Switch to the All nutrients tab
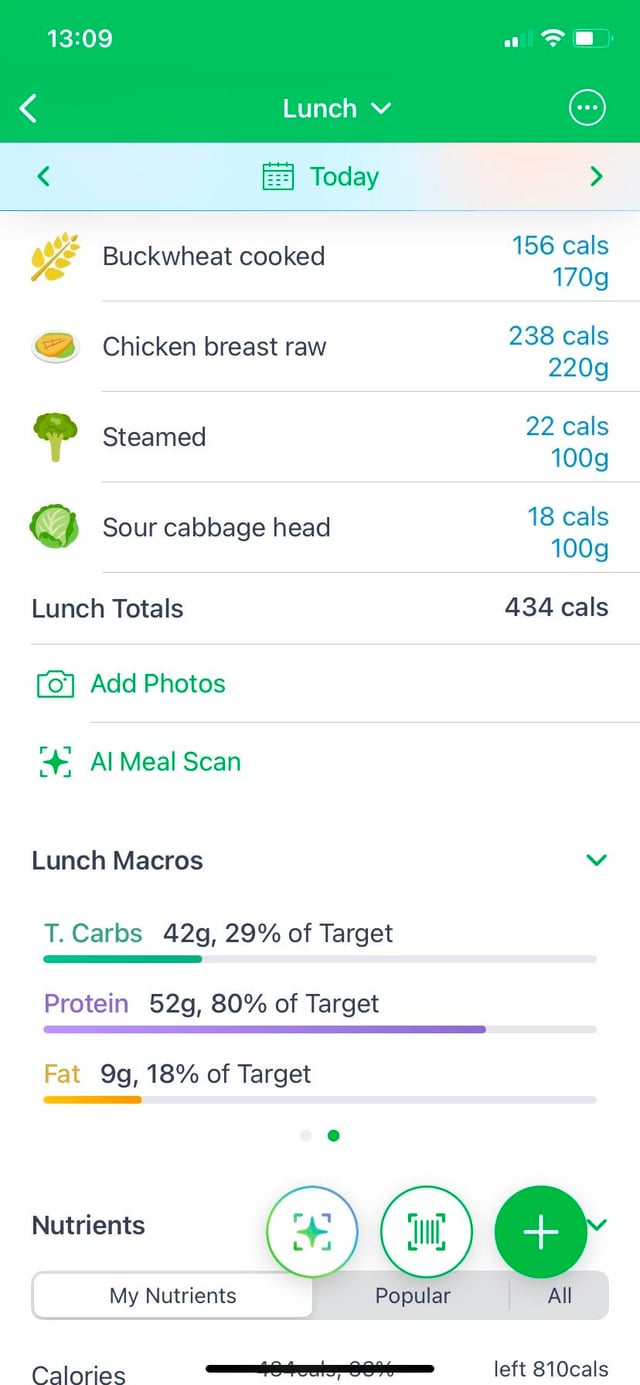Viewport: 640px width, 1385px height. (560, 1296)
